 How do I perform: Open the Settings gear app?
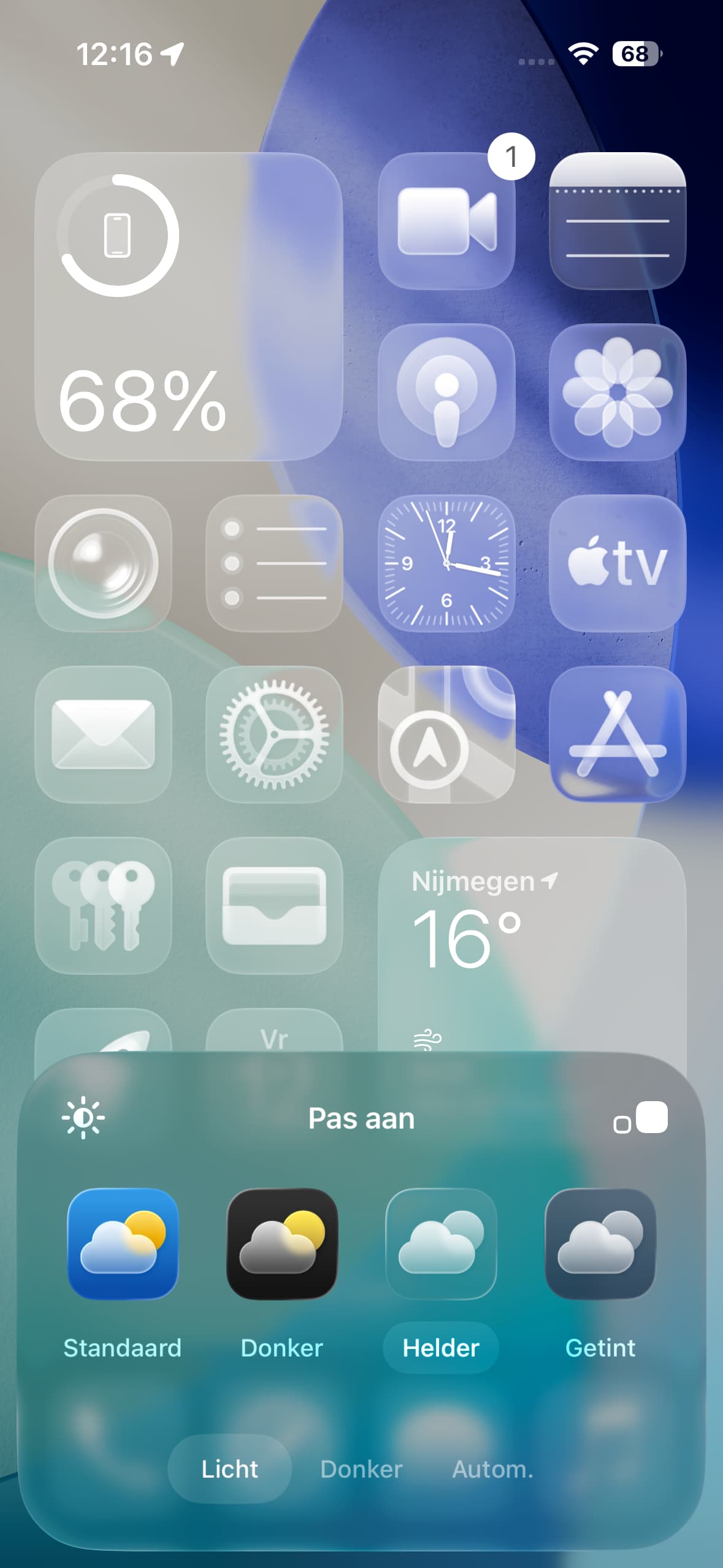coord(274,734)
